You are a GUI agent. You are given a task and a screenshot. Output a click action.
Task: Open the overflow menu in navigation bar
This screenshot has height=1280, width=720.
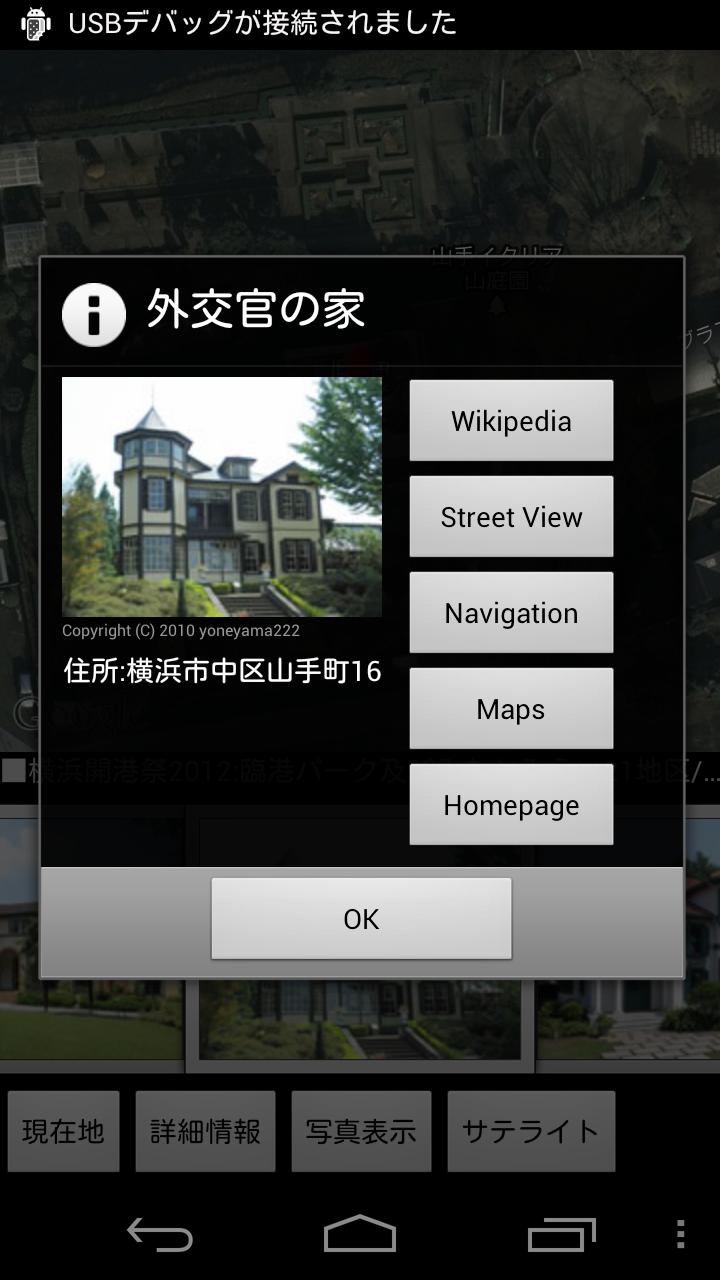click(681, 1235)
